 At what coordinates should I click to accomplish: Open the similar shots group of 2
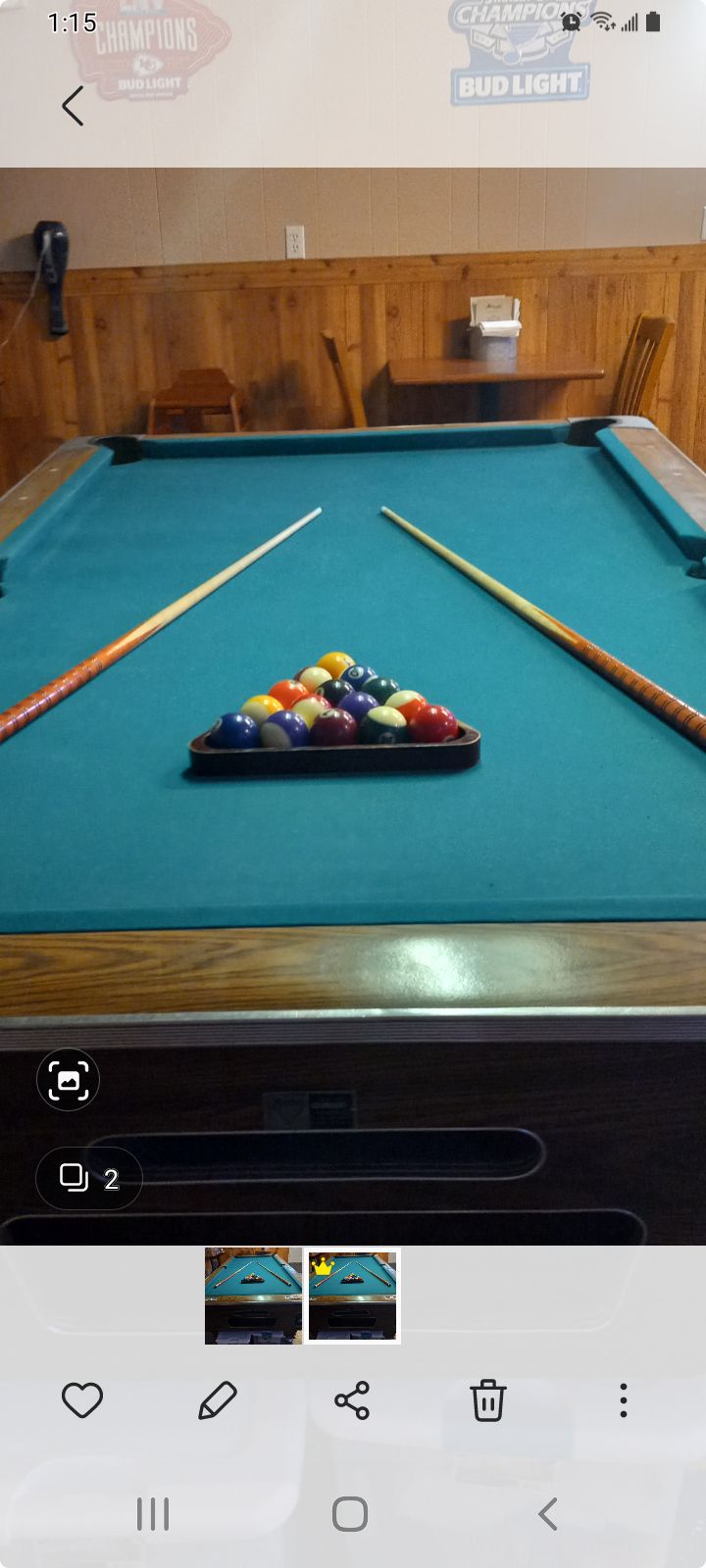click(89, 1178)
